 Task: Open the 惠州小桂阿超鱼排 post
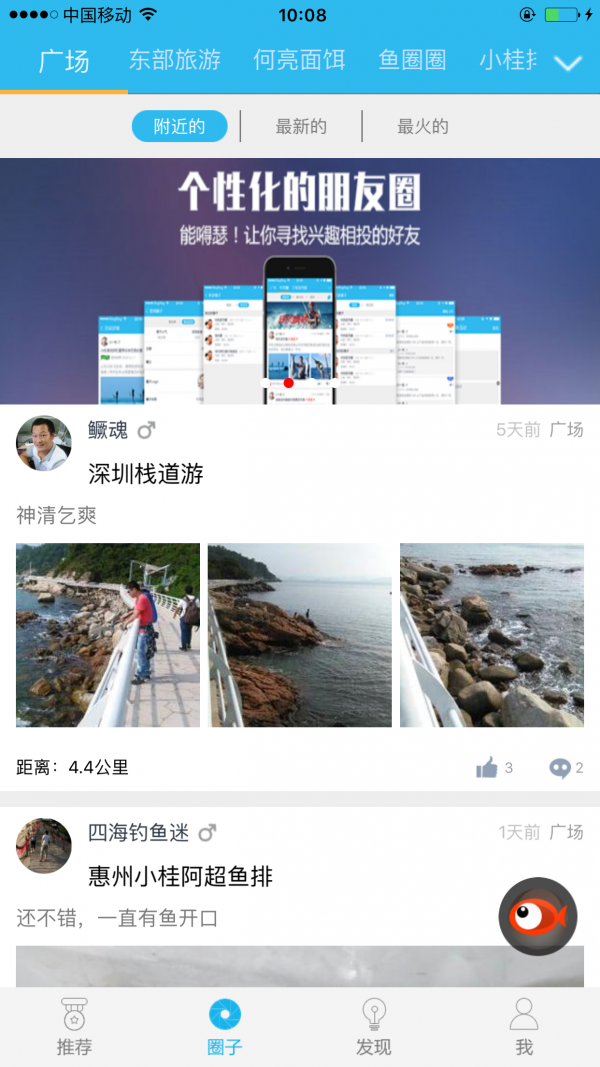180,877
